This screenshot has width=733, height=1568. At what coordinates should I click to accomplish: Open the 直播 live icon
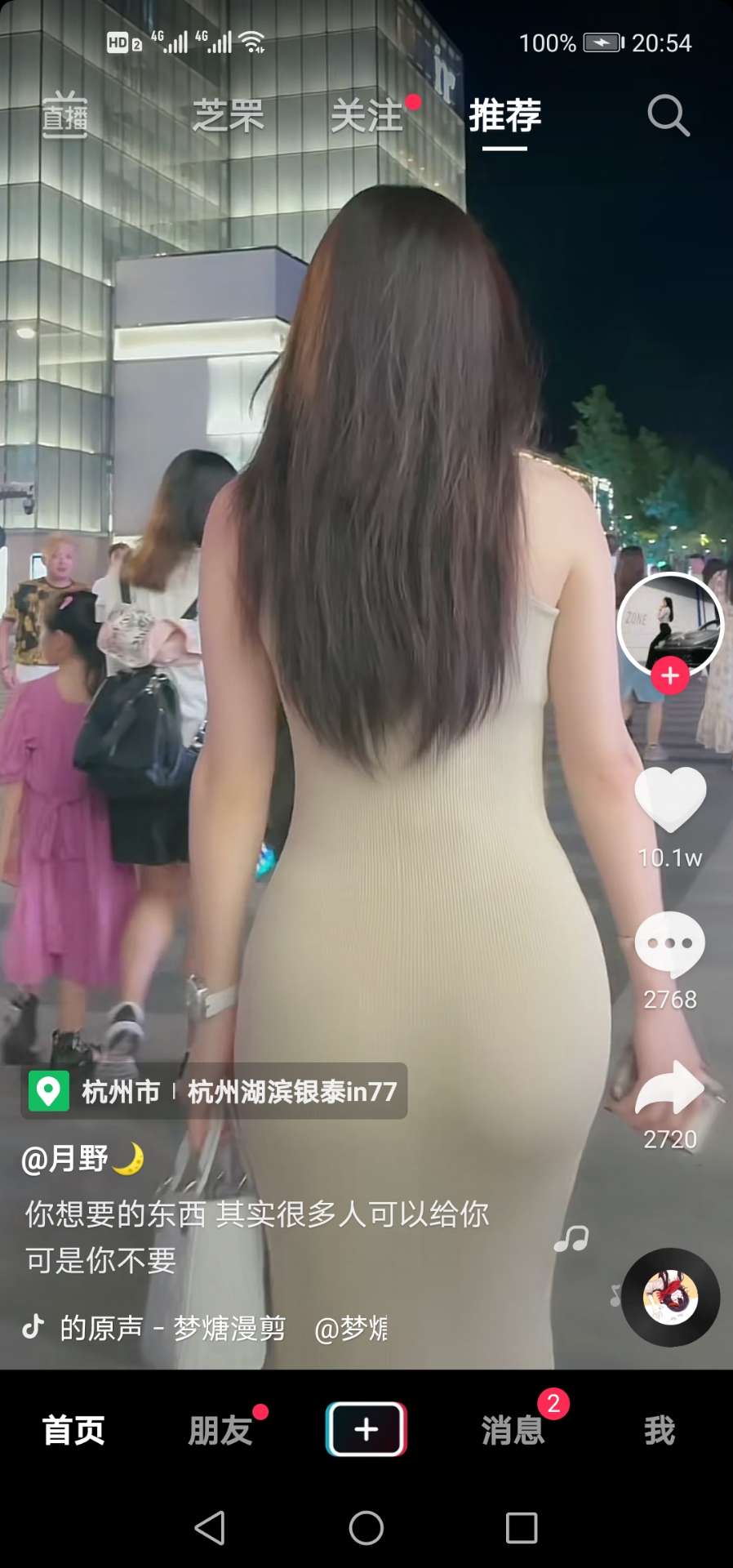point(64,115)
